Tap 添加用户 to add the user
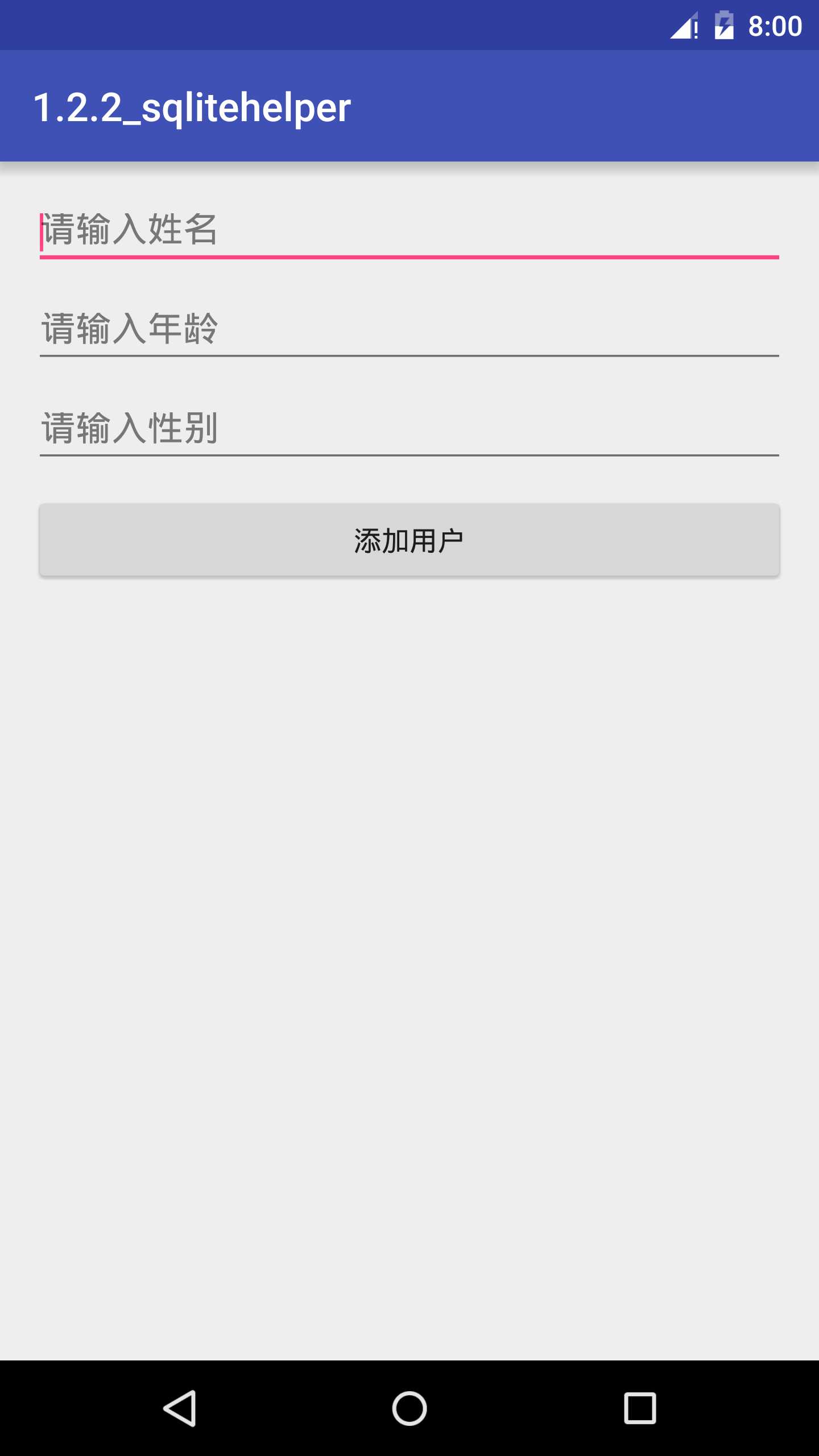The height and width of the screenshot is (1456, 819). coord(408,541)
